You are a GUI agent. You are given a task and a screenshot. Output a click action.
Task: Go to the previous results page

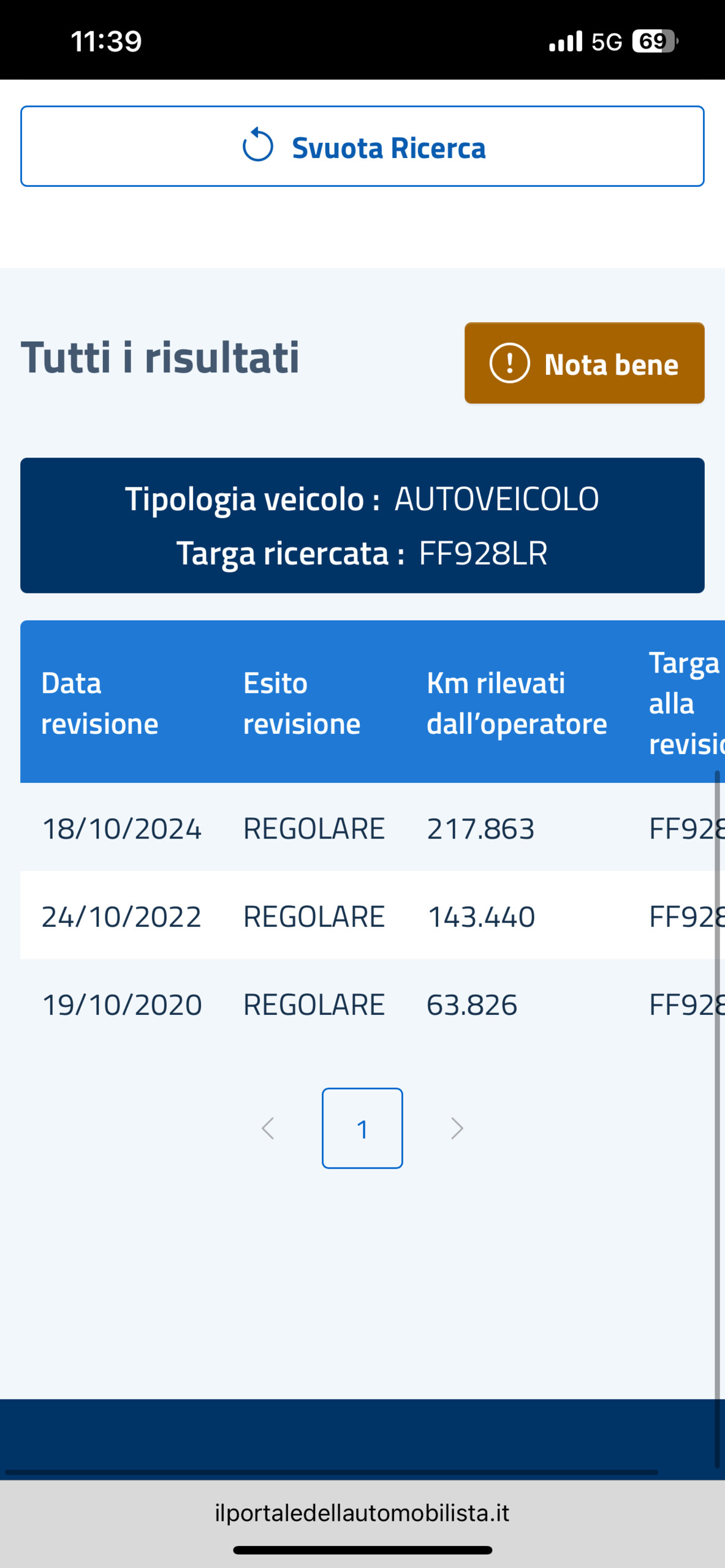[x=268, y=1128]
